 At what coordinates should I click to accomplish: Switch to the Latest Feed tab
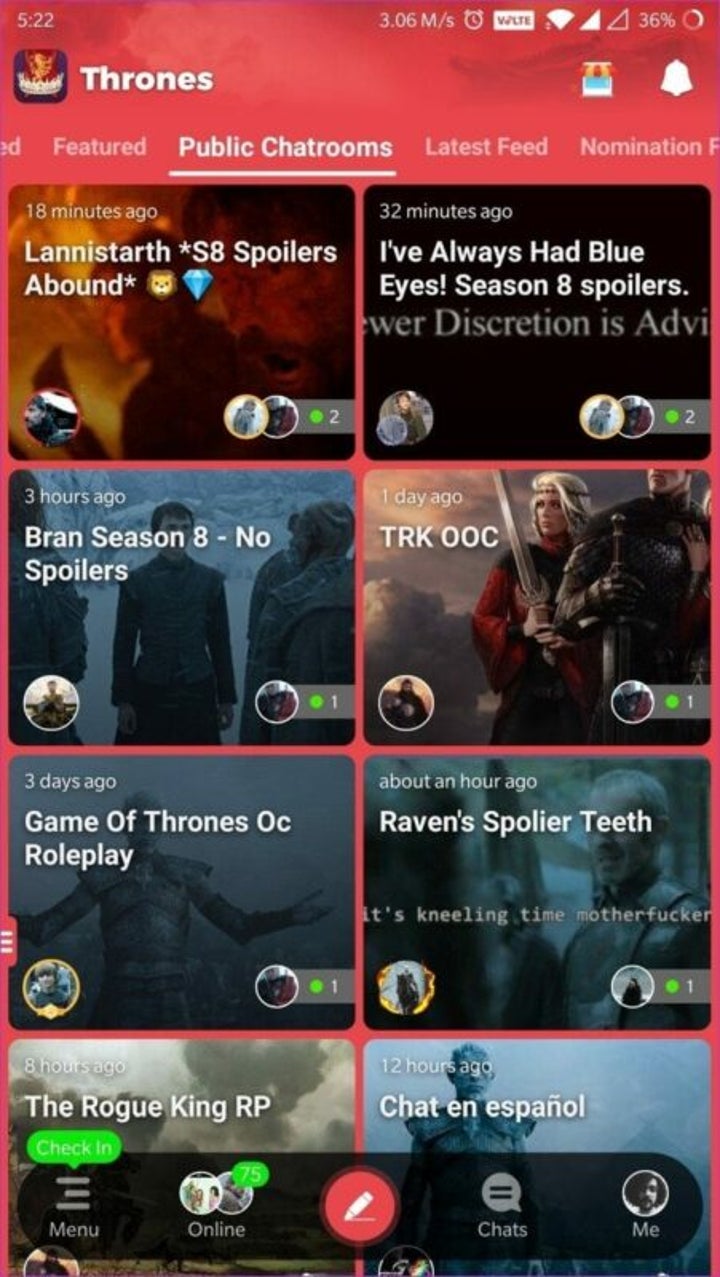(x=486, y=147)
